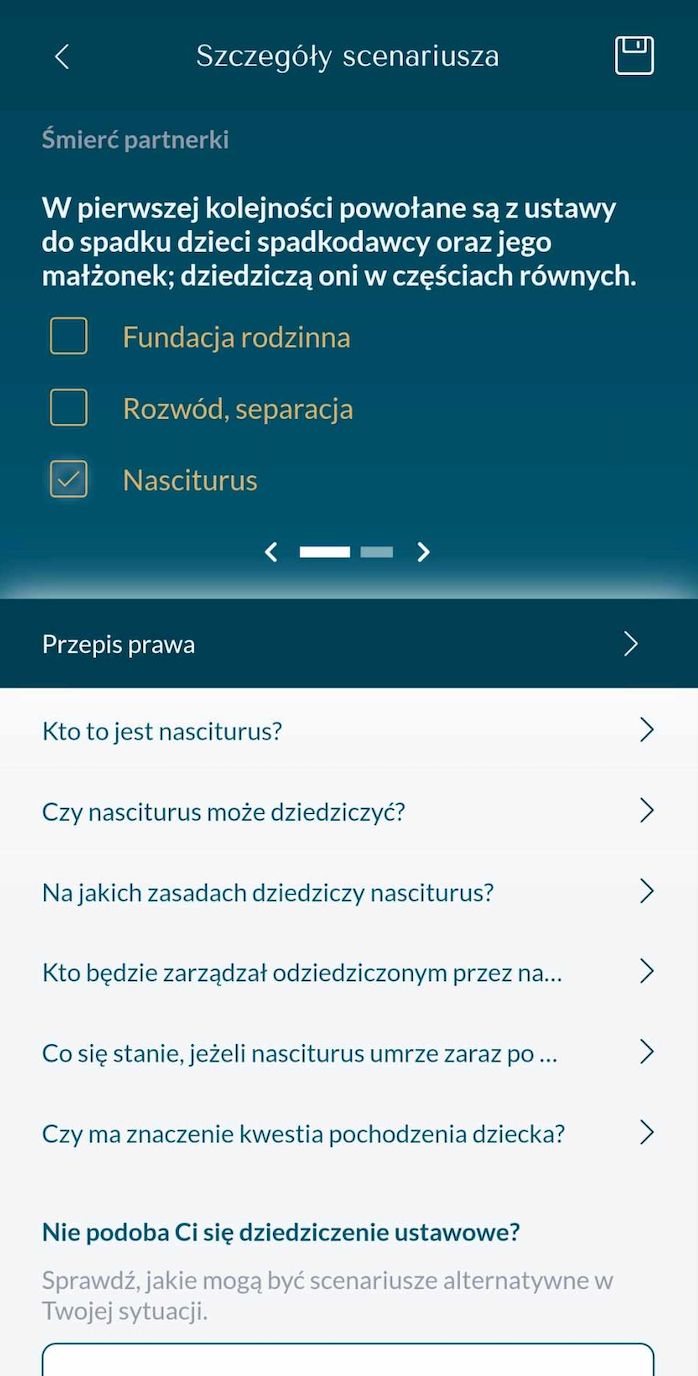Go to the previous slide arrow
This screenshot has height=1376, width=698.
(x=271, y=552)
